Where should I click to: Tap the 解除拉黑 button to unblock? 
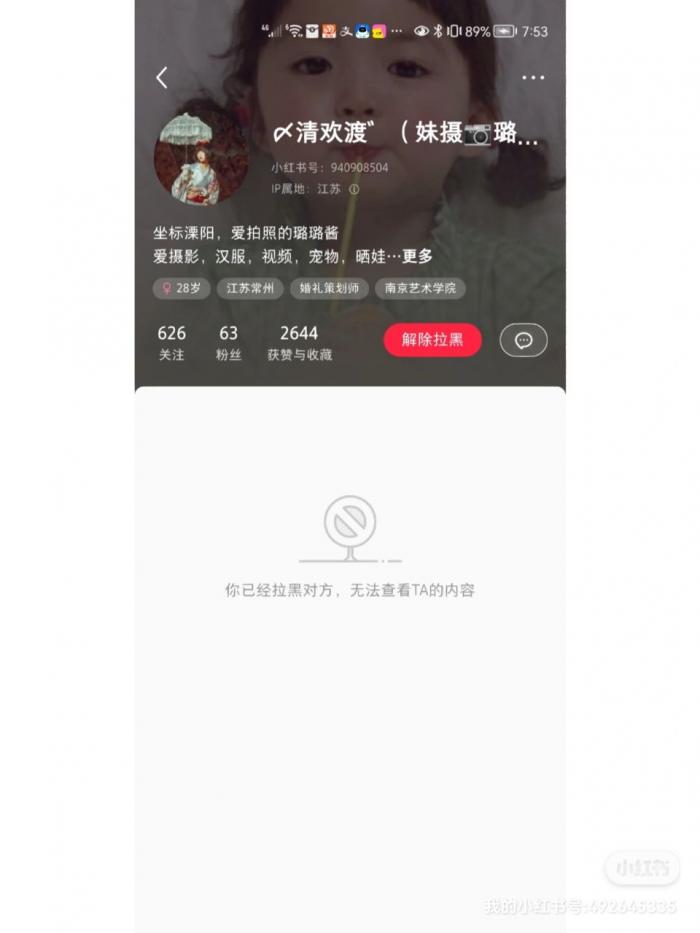click(x=432, y=340)
